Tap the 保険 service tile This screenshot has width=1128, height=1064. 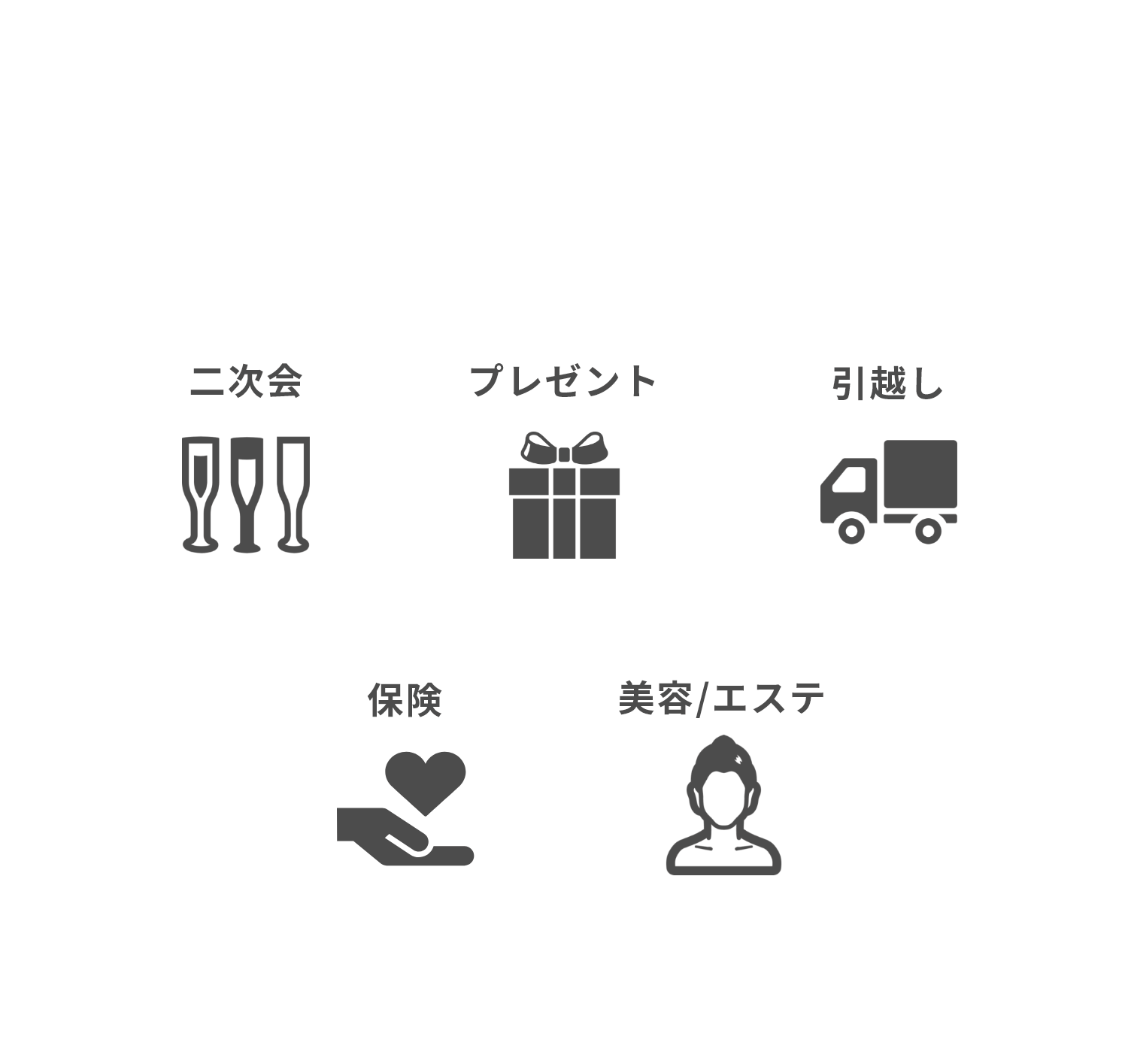405,779
